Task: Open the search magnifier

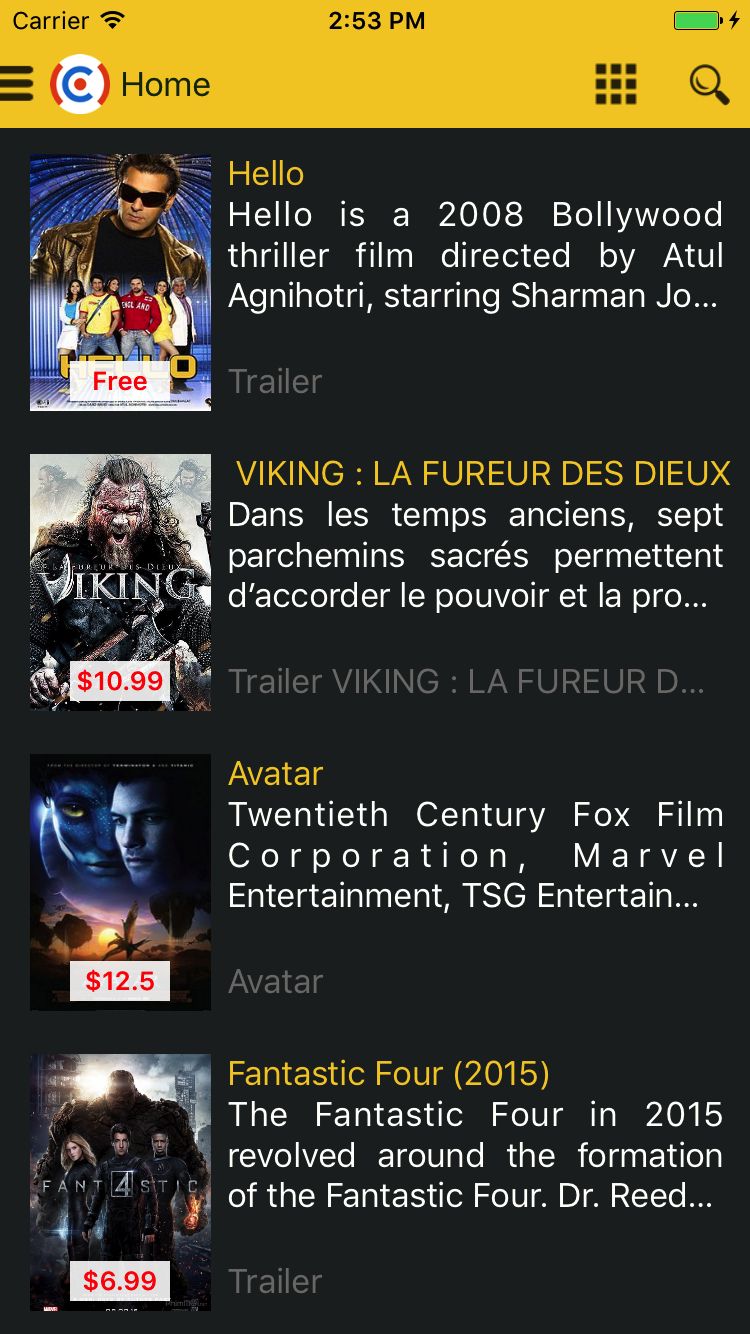Action: 708,84
